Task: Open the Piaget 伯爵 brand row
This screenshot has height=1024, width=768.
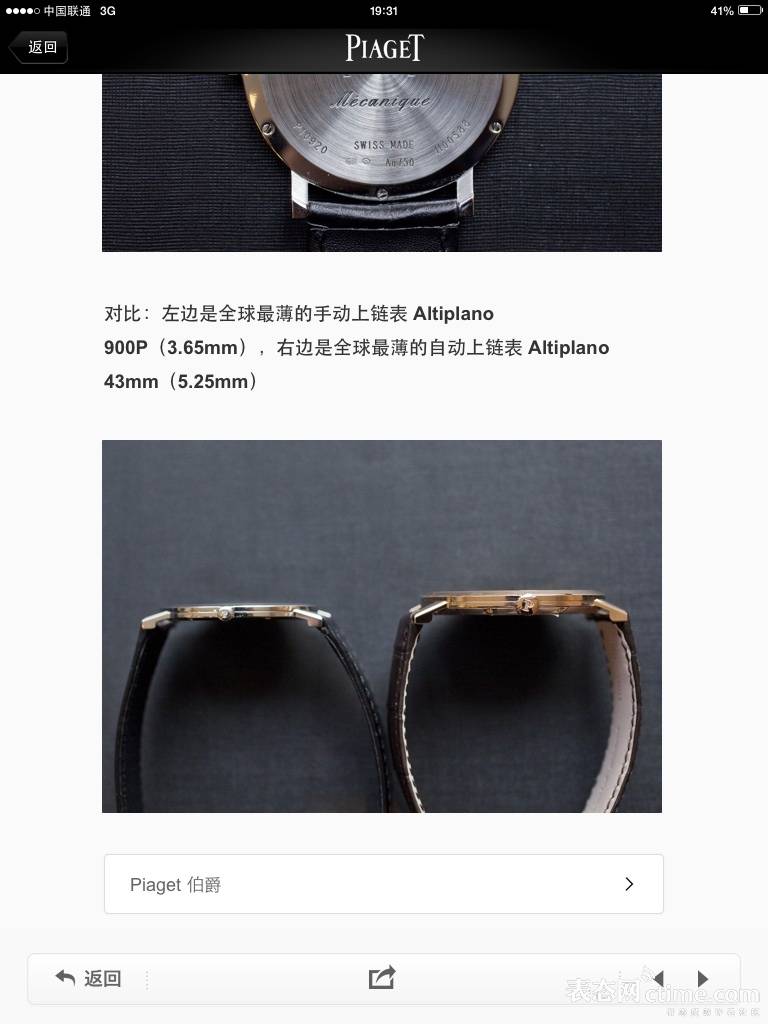Action: tap(383, 884)
